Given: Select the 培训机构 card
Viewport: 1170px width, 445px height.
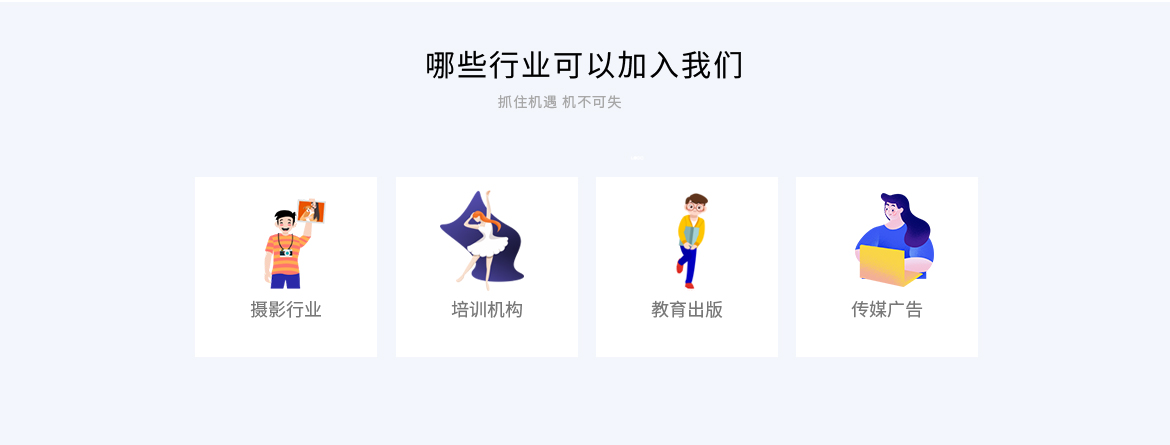Looking at the screenshot, I should [486, 267].
